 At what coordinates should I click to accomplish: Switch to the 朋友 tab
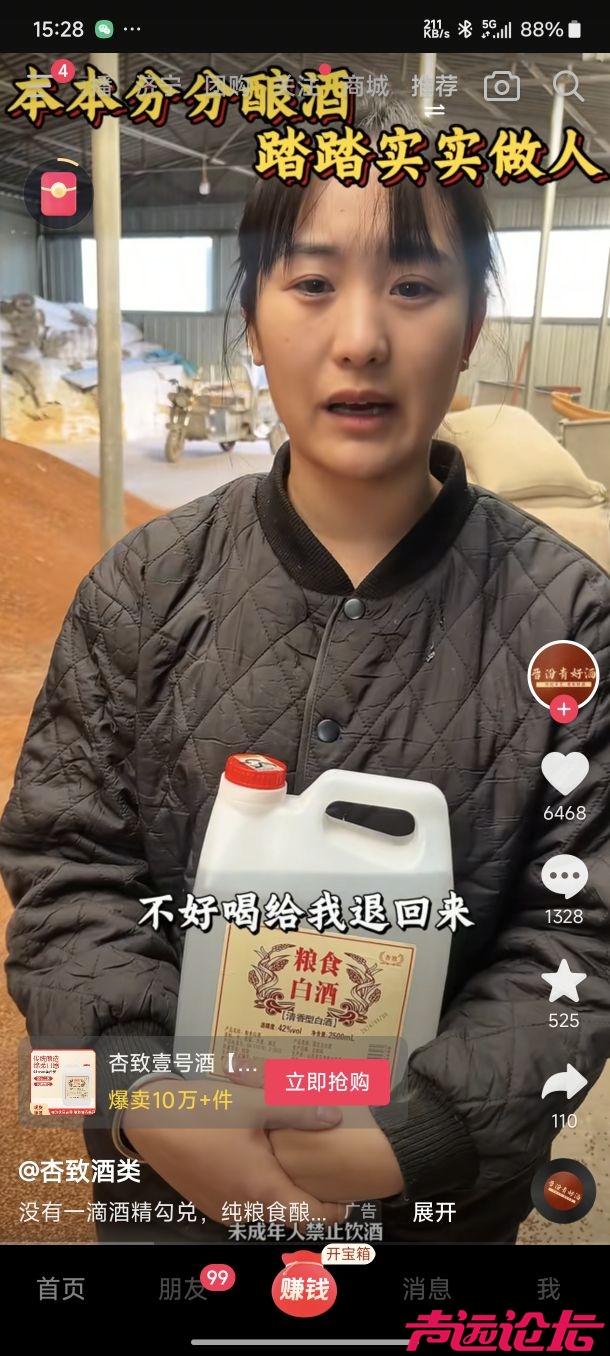(182, 1289)
